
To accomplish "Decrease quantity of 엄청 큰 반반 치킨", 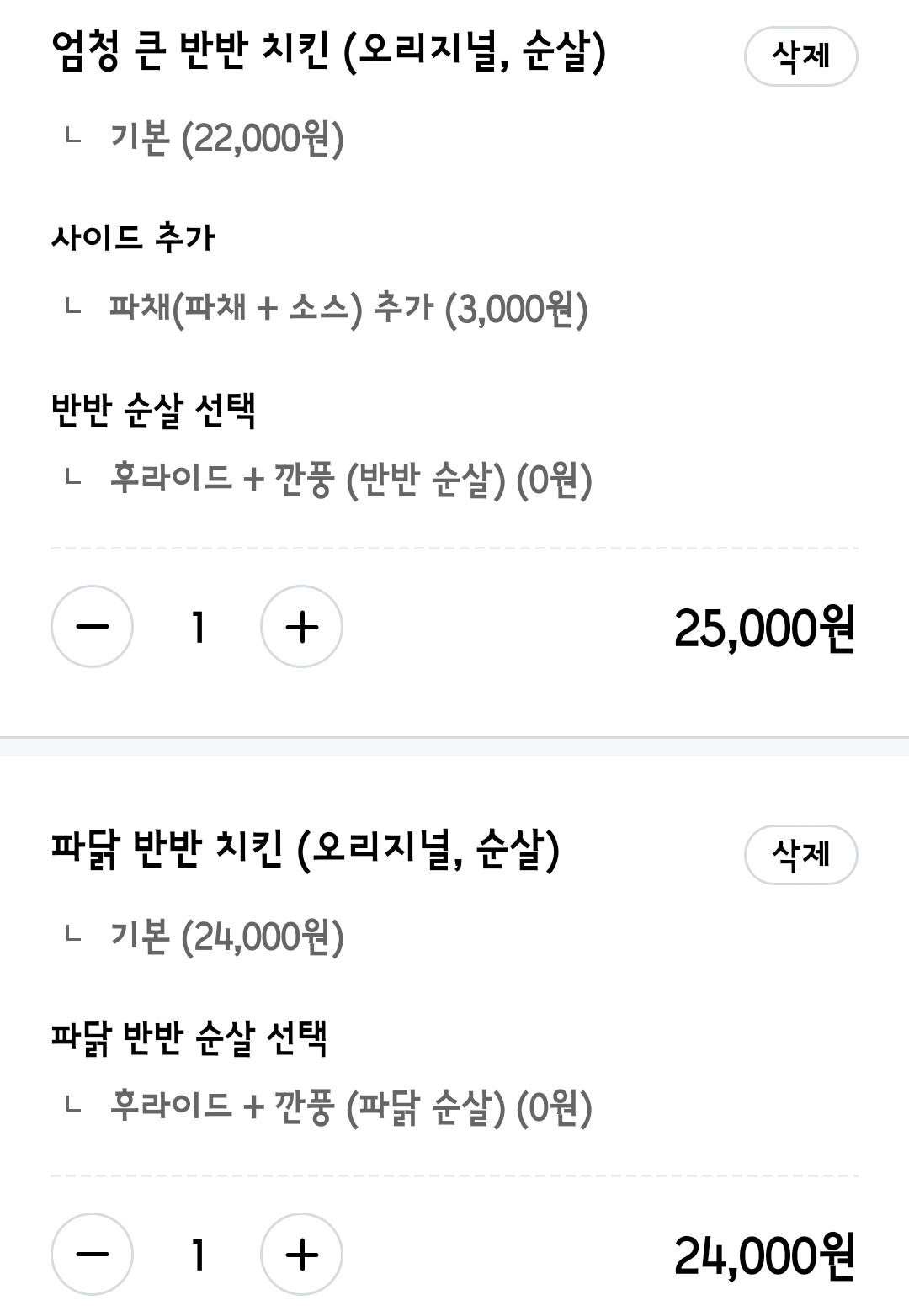I will (x=93, y=627).
